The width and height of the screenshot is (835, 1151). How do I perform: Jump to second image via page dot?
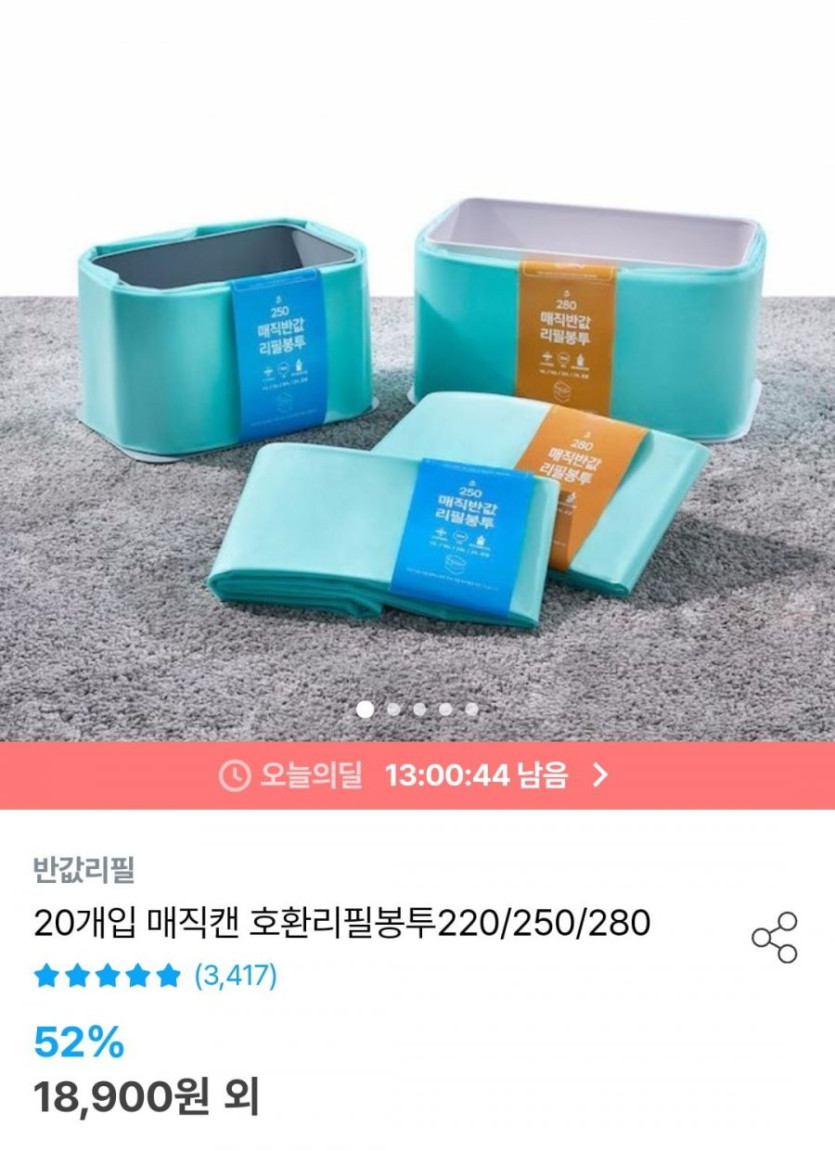393,710
